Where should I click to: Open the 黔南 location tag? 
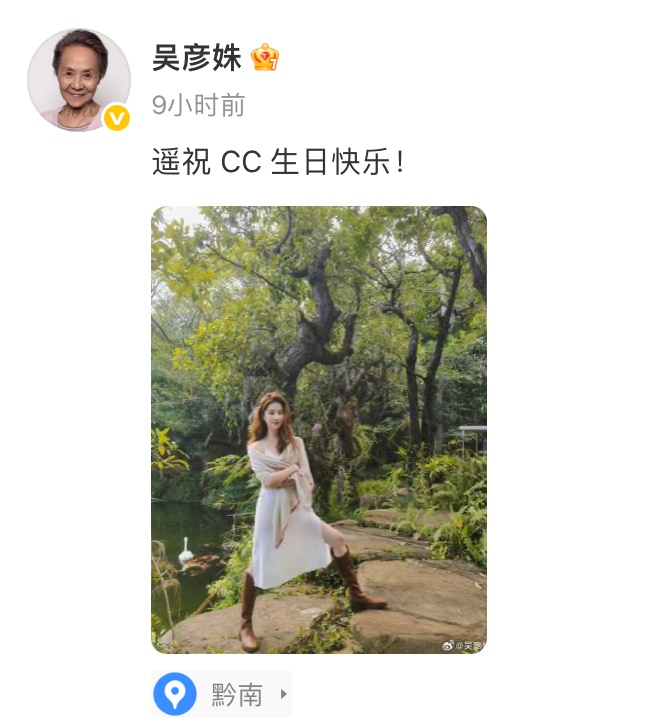[x=222, y=694]
